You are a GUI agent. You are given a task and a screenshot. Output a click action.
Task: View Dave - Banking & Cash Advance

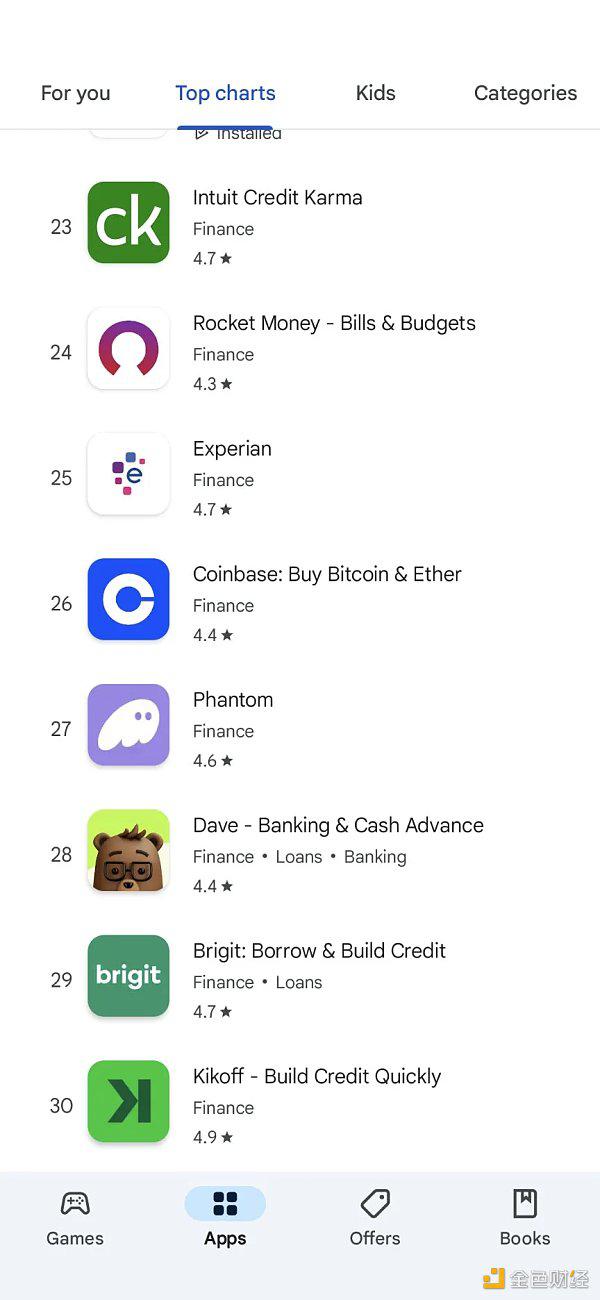[x=300, y=851]
